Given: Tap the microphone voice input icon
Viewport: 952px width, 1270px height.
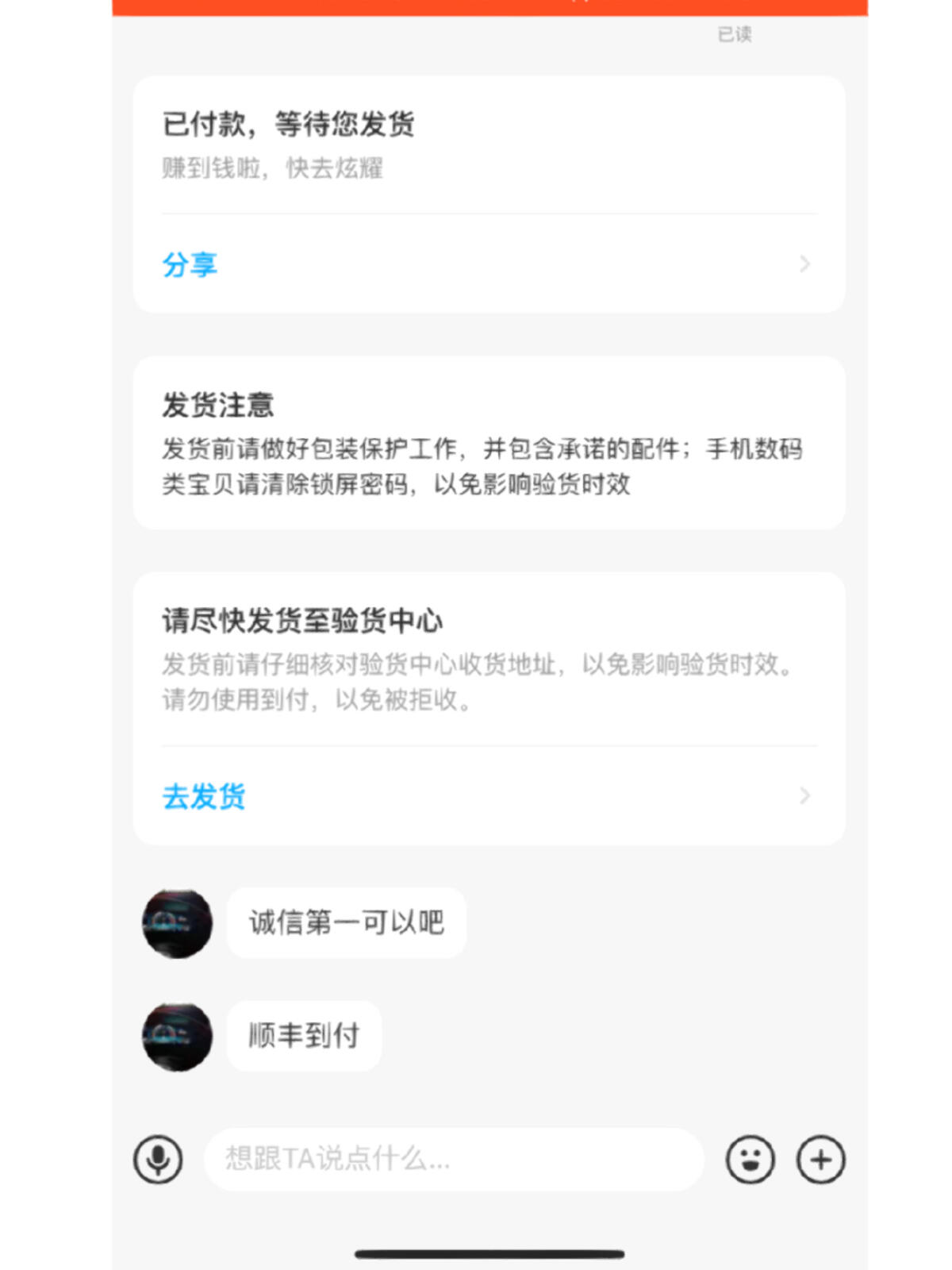Looking at the screenshot, I should (x=158, y=1160).
